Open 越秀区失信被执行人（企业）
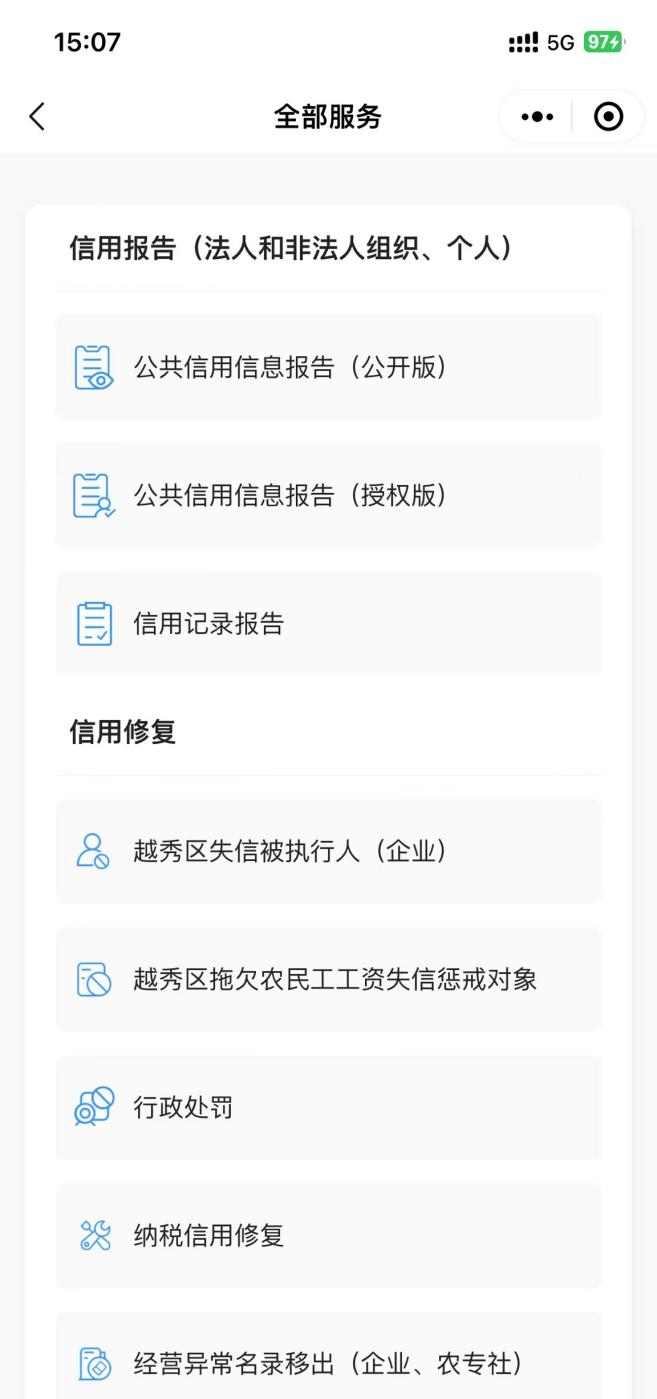Screen dimensions: 657x1399 328,851
